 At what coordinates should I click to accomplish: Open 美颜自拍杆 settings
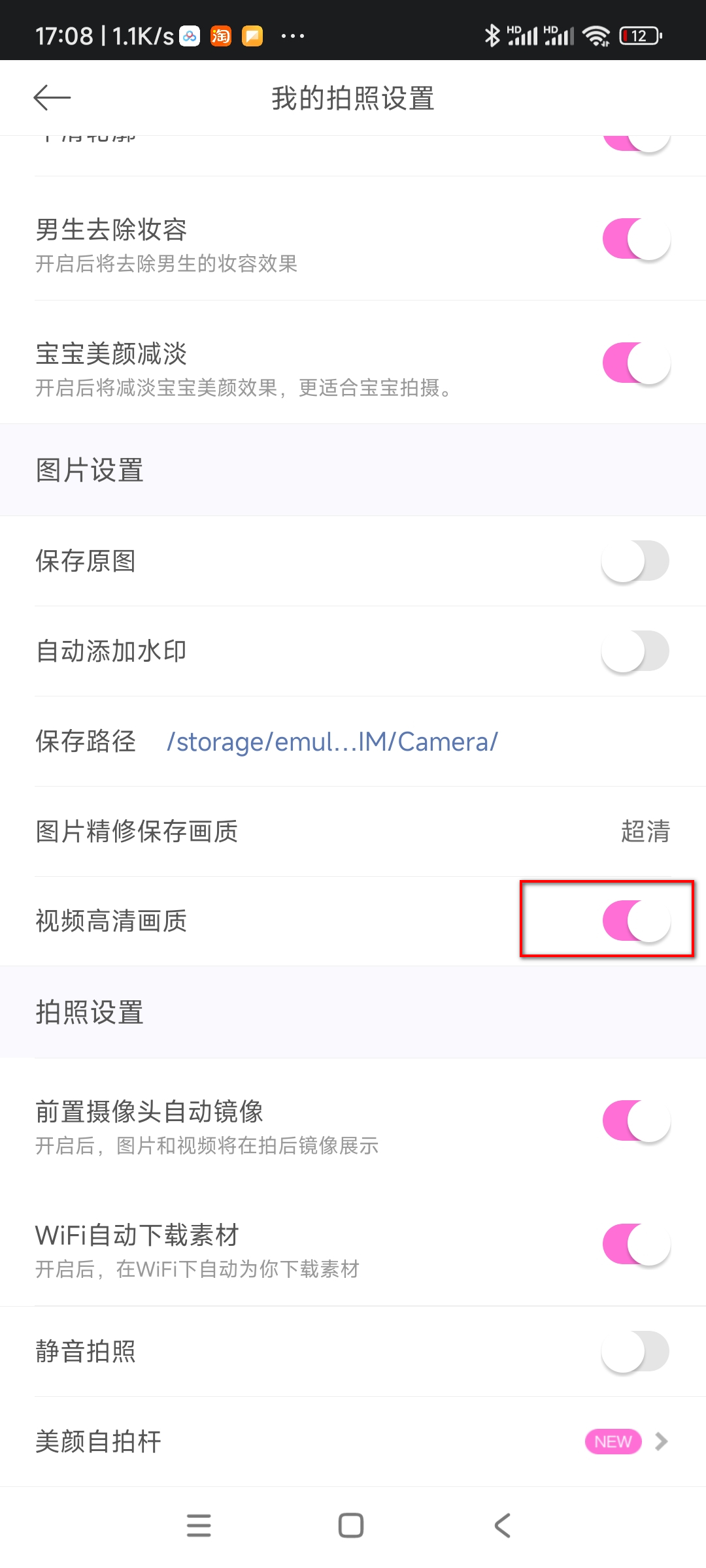(353, 1441)
